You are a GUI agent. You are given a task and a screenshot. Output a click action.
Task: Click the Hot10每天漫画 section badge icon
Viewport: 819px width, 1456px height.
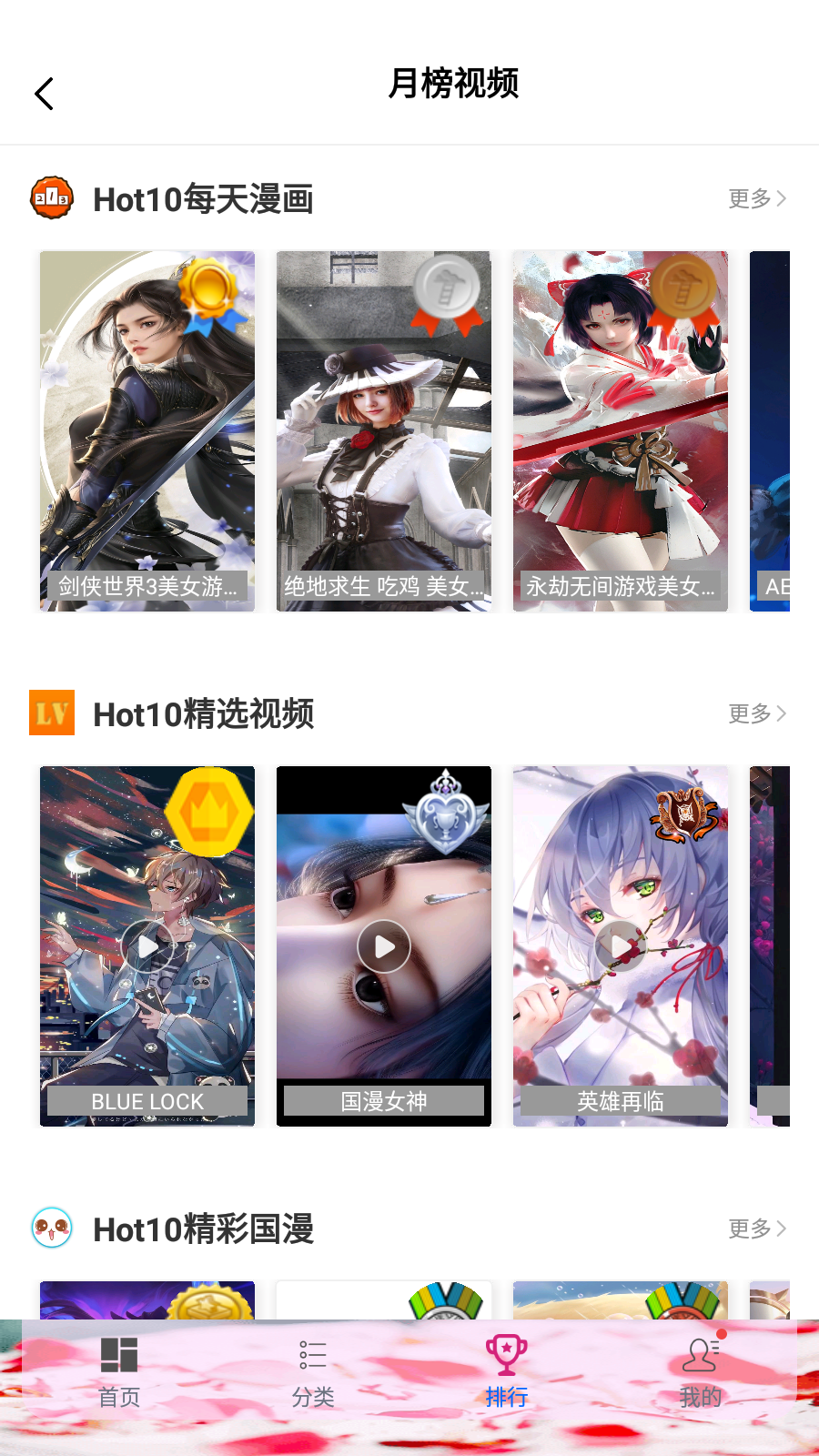[52, 198]
